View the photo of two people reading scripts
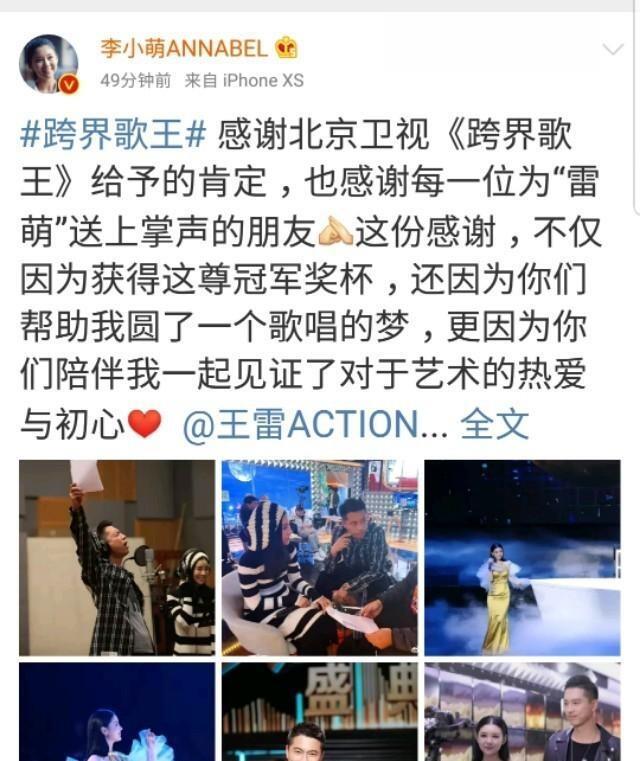Viewport: 640px width, 761px height. point(320,557)
